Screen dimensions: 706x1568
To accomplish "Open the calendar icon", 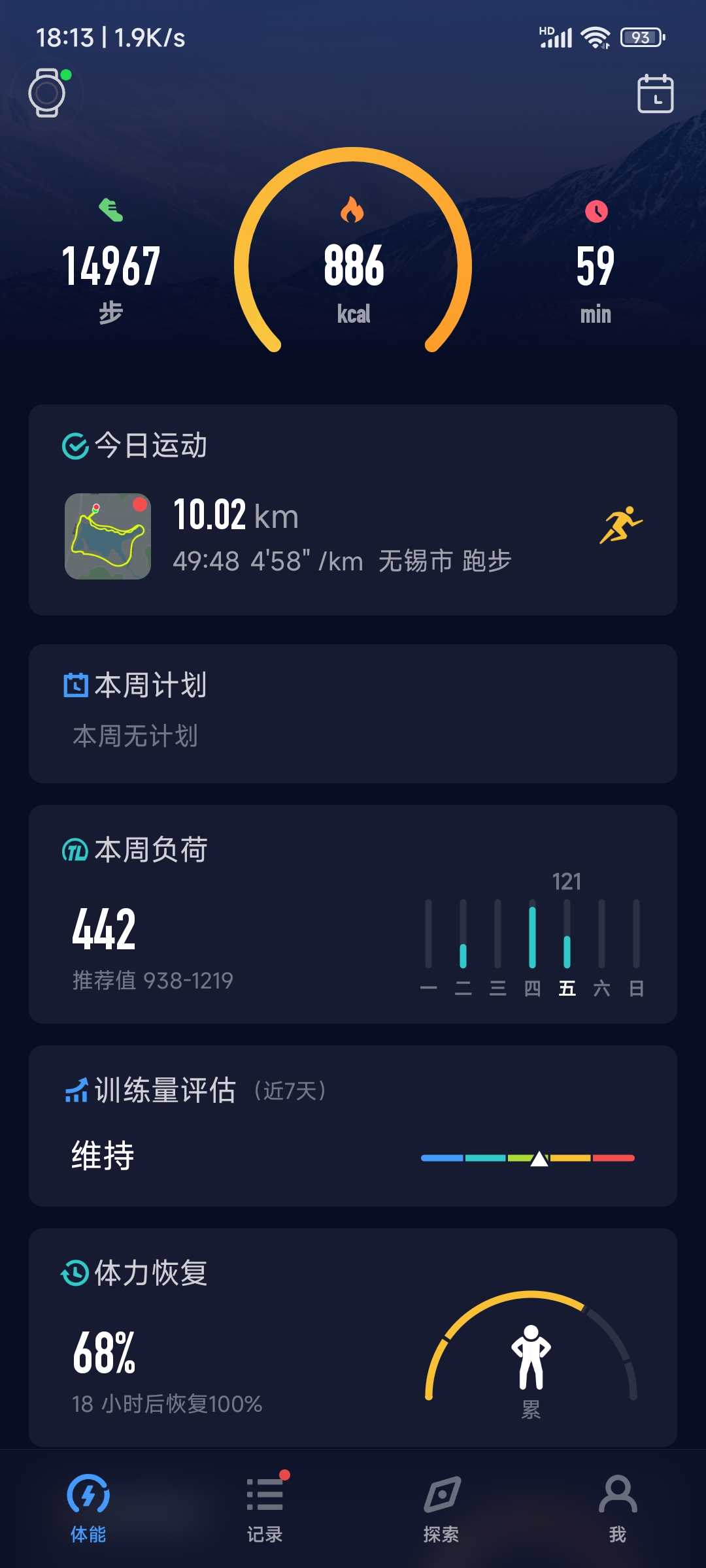I will (x=655, y=93).
